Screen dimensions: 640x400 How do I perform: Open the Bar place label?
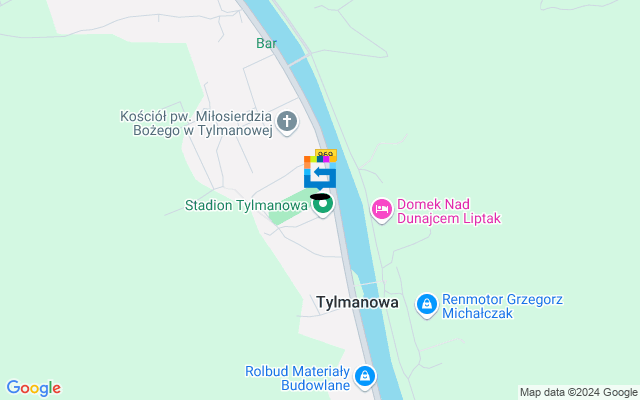click(x=266, y=44)
